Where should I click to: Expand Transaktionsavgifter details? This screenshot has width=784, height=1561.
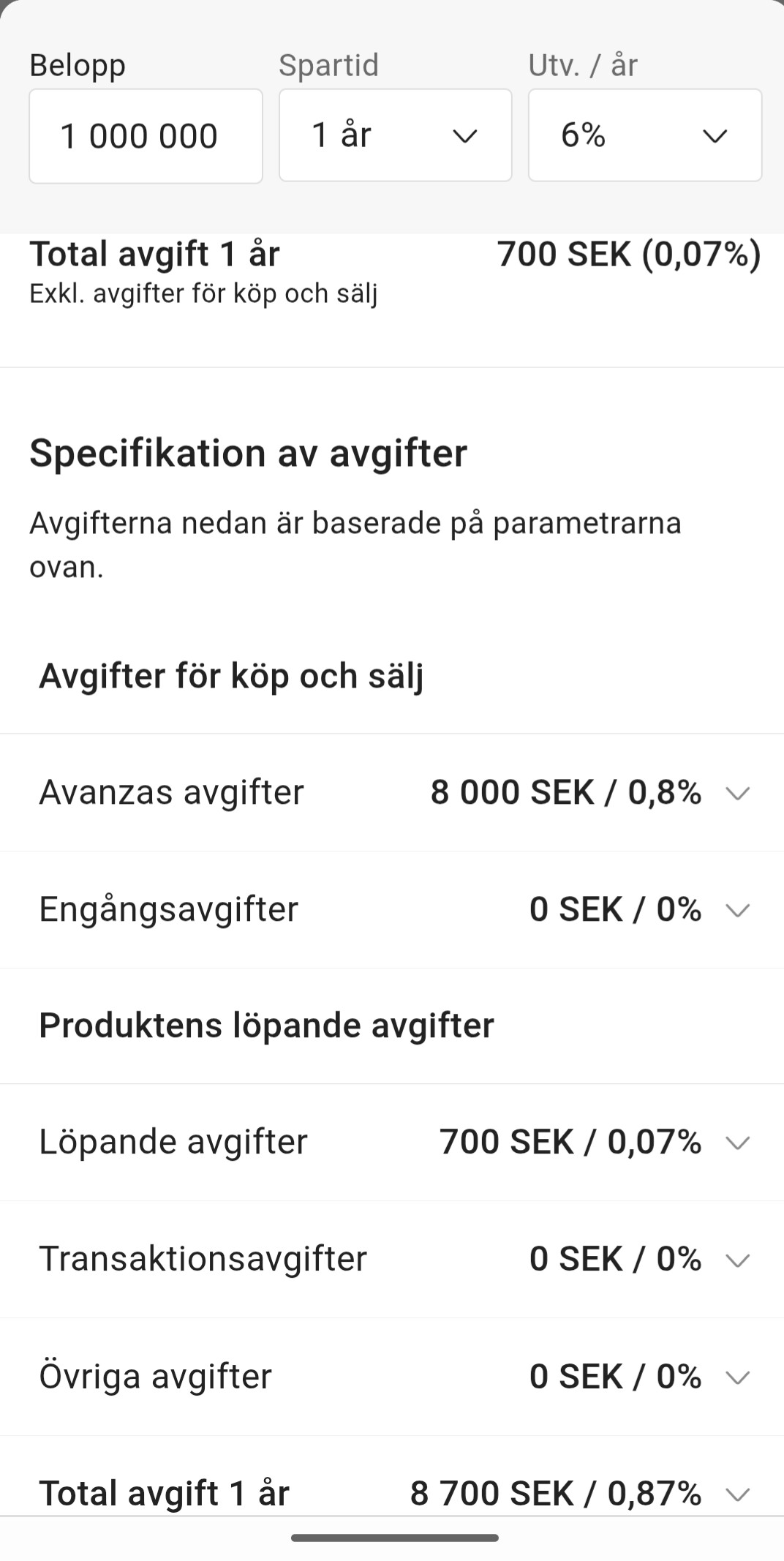737,1260
